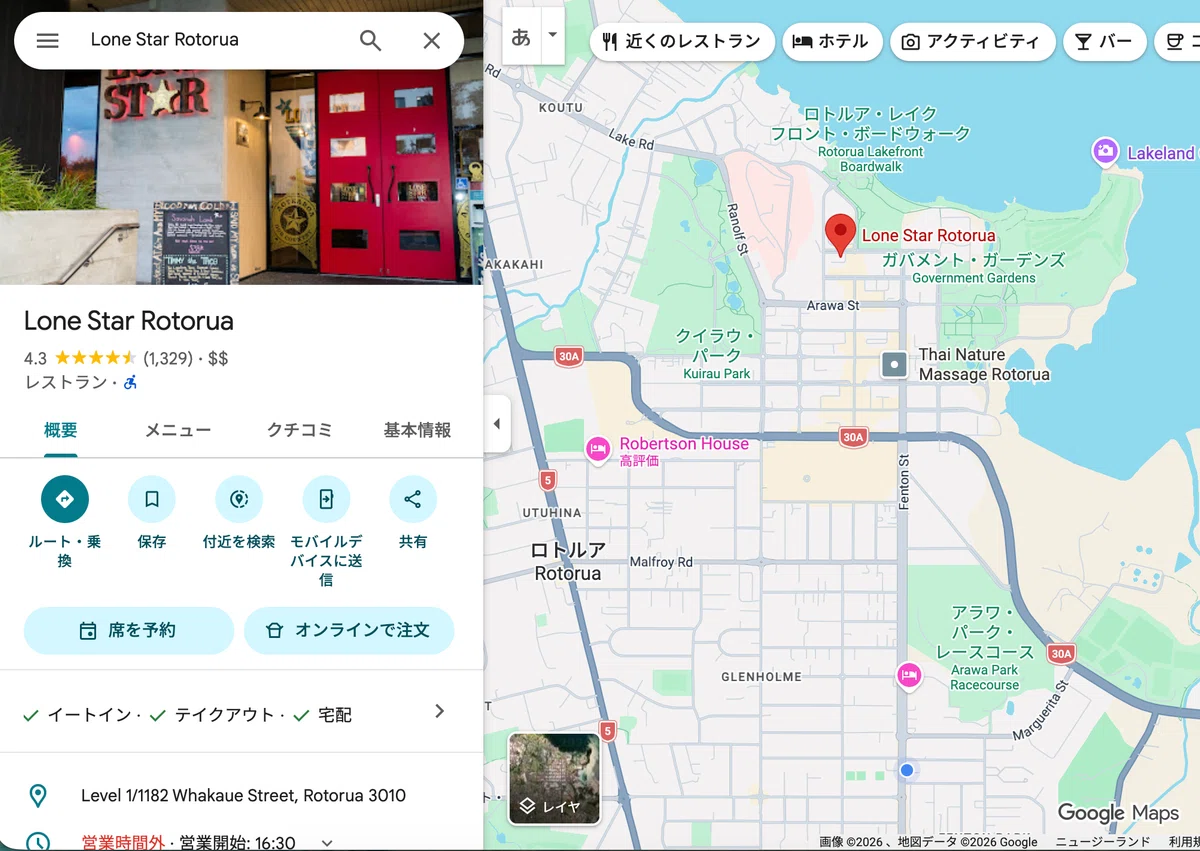Image resolution: width=1200 pixels, height=851 pixels.
Task: Open the hamburger menu
Action: [47, 40]
